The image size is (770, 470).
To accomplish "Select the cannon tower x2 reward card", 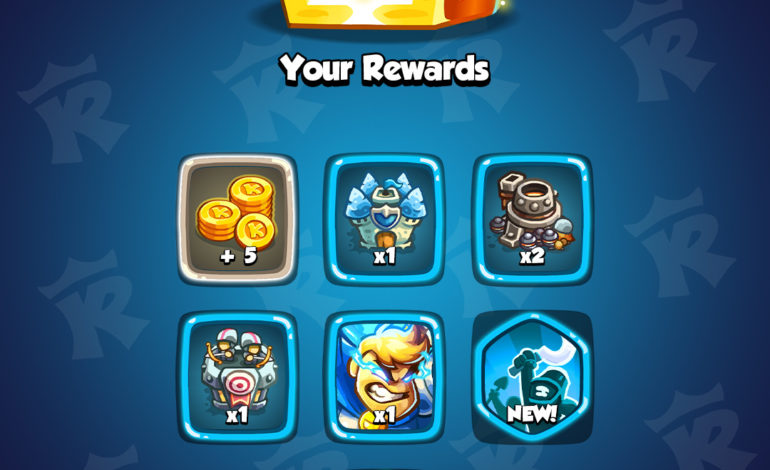I will click(531, 217).
